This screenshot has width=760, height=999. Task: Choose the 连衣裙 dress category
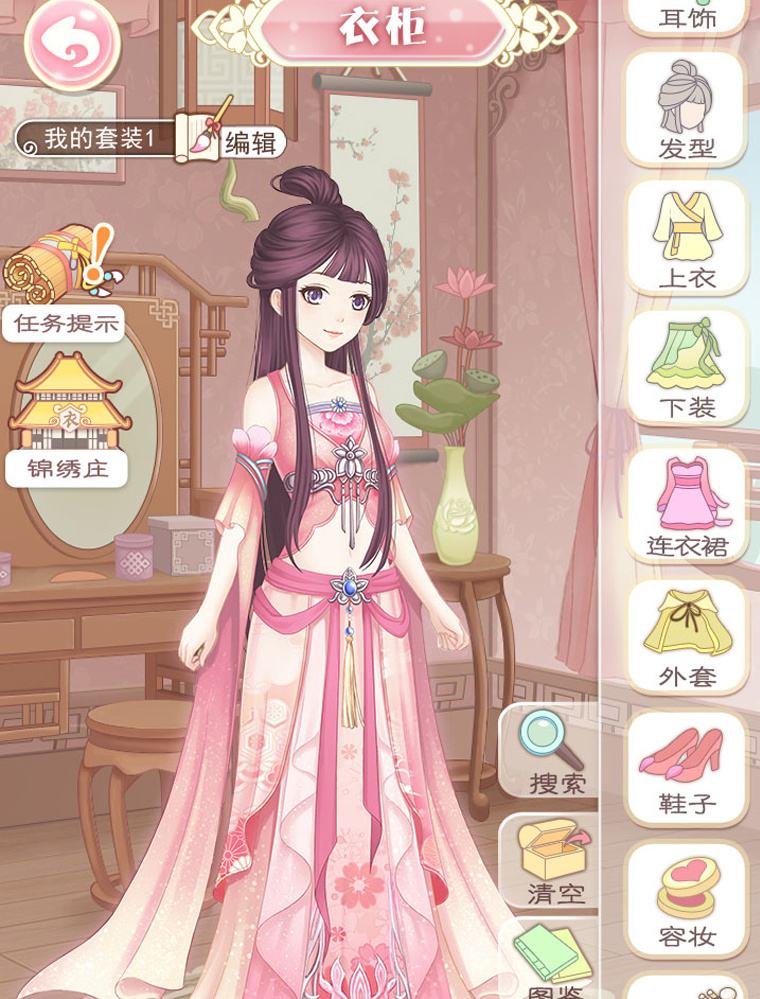(x=686, y=505)
